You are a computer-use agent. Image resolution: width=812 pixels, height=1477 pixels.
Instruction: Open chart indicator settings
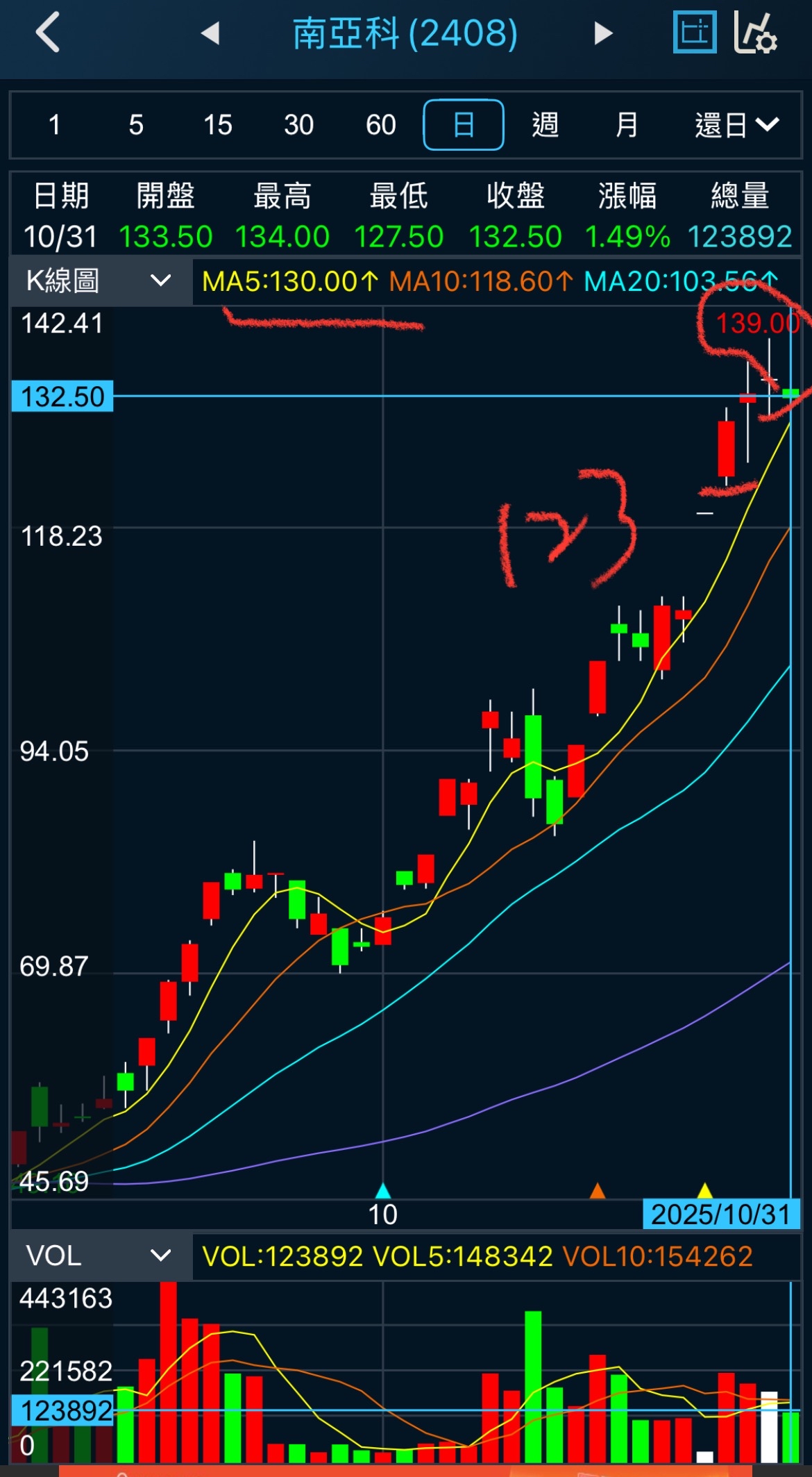[x=756, y=33]
